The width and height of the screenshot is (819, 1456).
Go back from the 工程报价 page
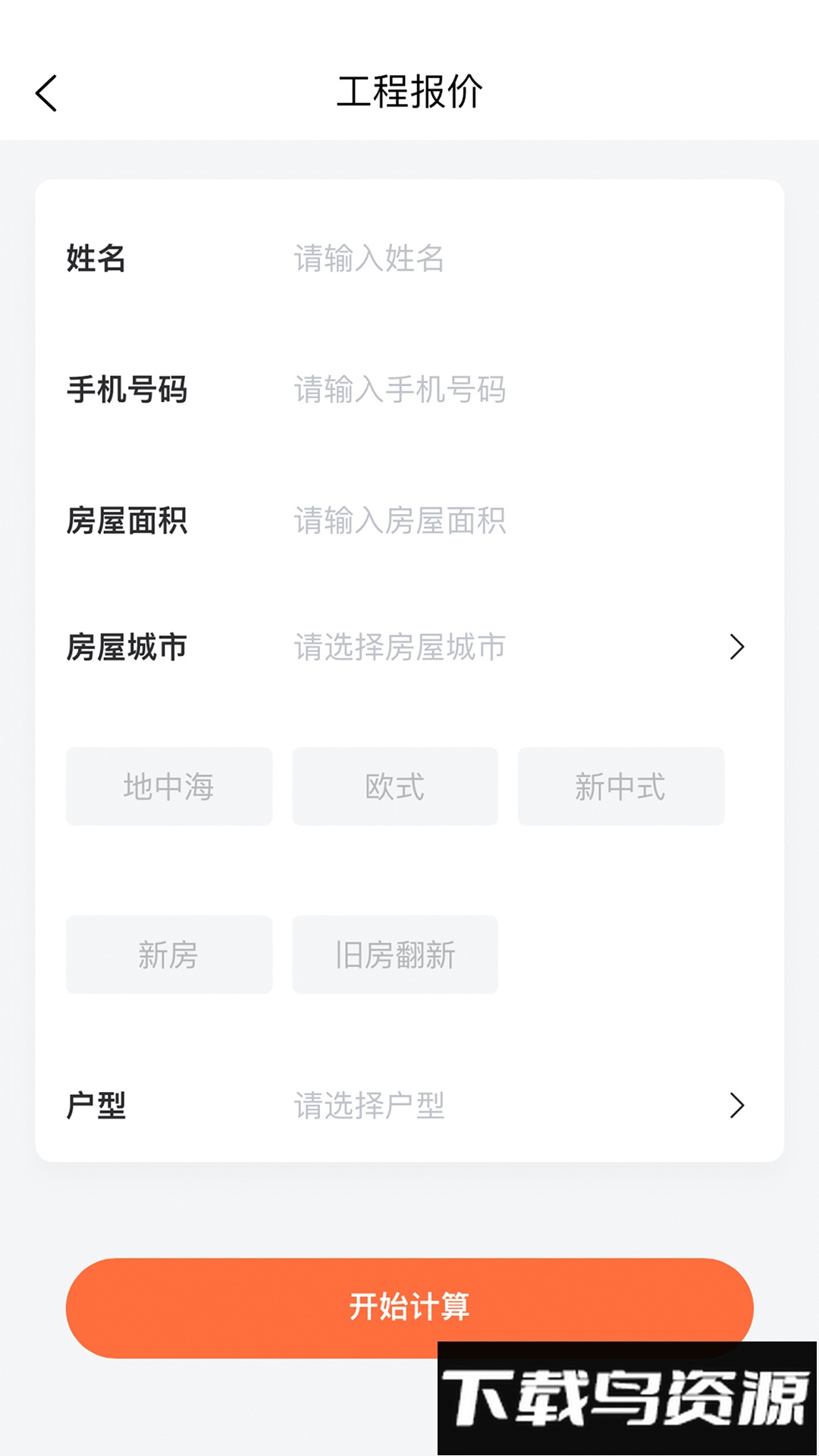pos(46,93)
